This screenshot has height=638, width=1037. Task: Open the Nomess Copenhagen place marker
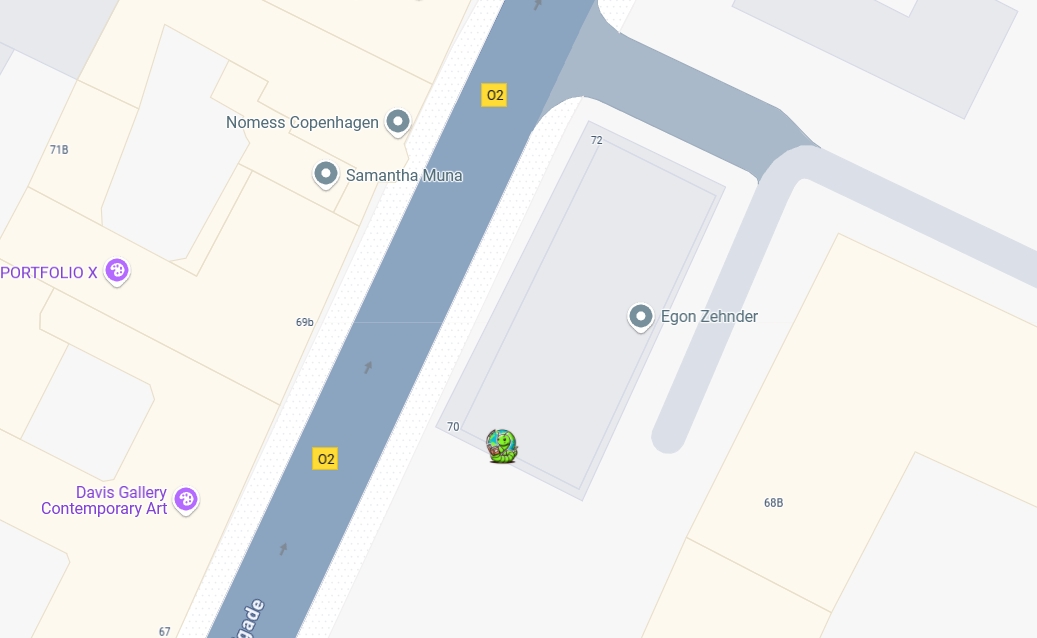pos(398,122)
